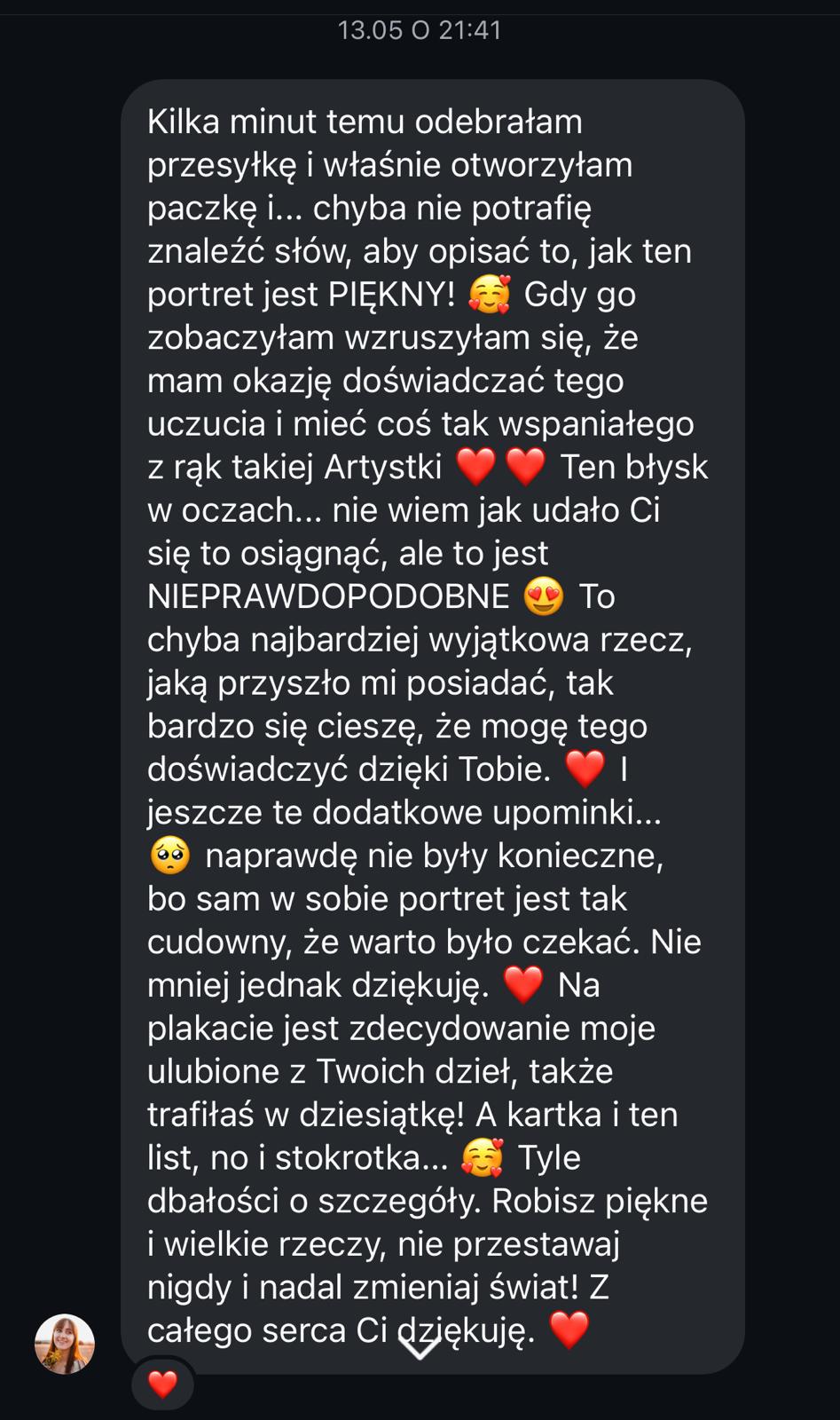Jump to the newest message via down chevron

tap(420, 1348)
